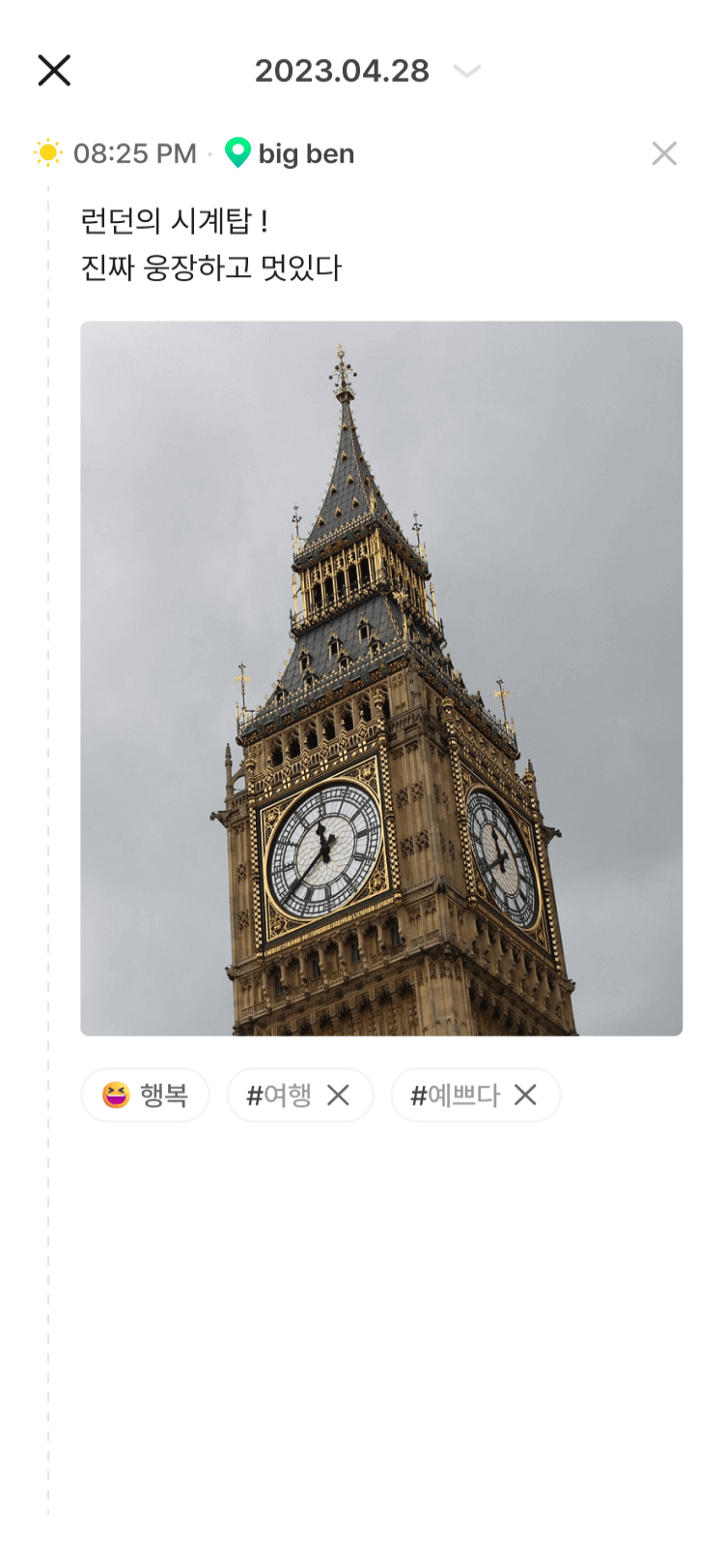Select the 08:25 PM time entry
The image size is (724, 1568).
pyautogui.click(x=135, y=153)
